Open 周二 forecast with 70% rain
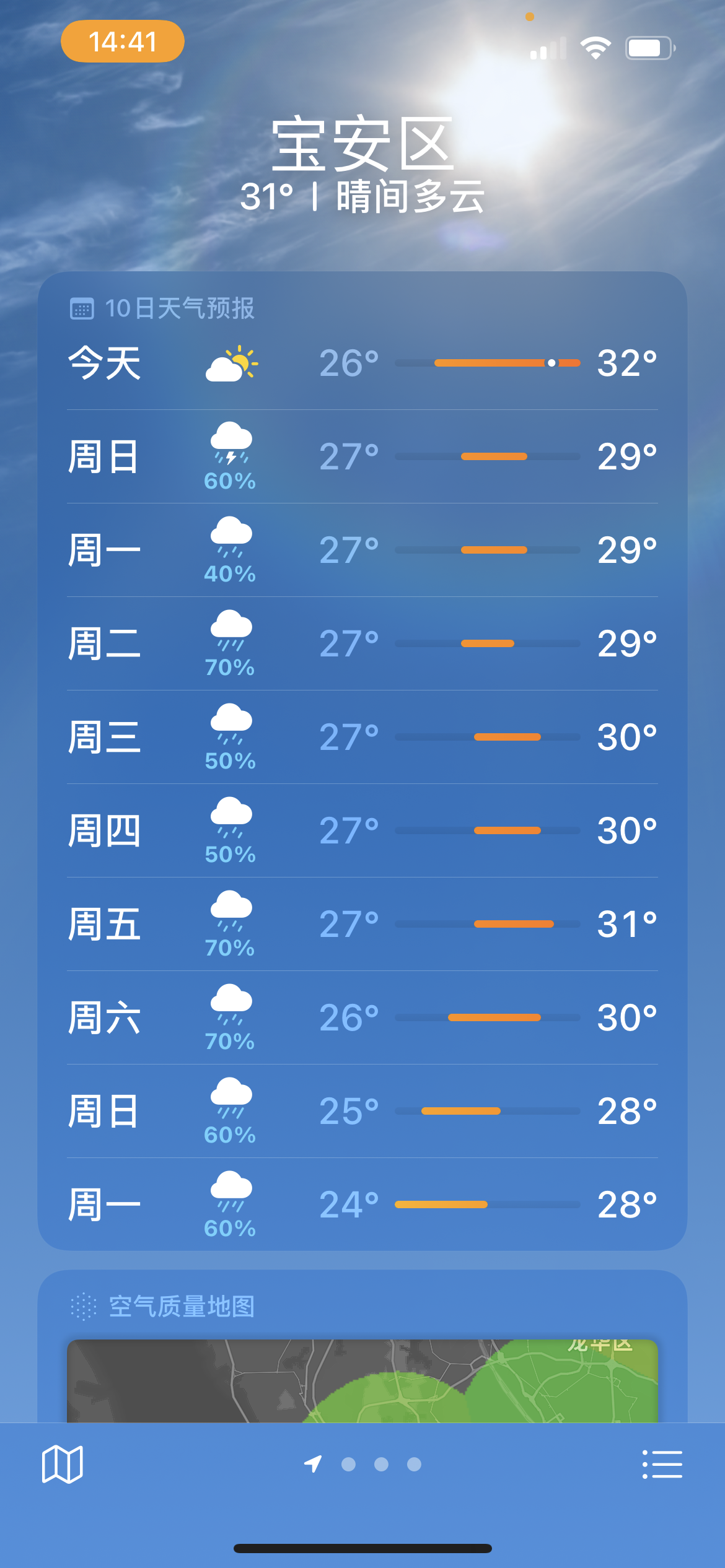The height and width of the screenshot is (1568, 725). pyautogui.click(x=362, y=643)
